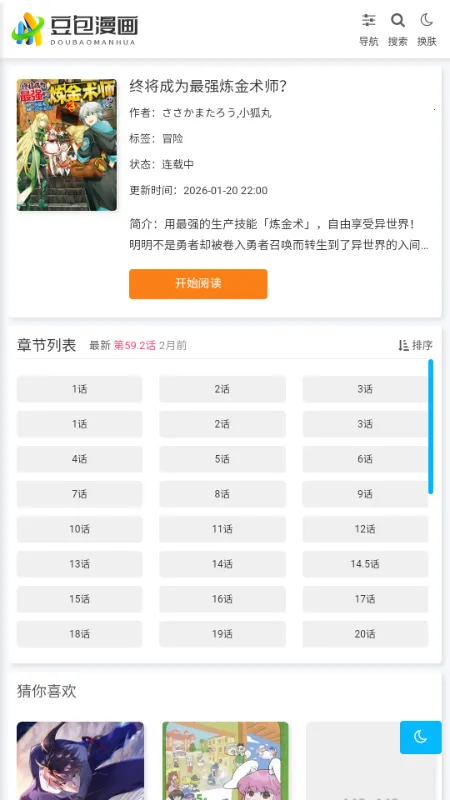
Task: Select chapter 10话
Action: 80,529
